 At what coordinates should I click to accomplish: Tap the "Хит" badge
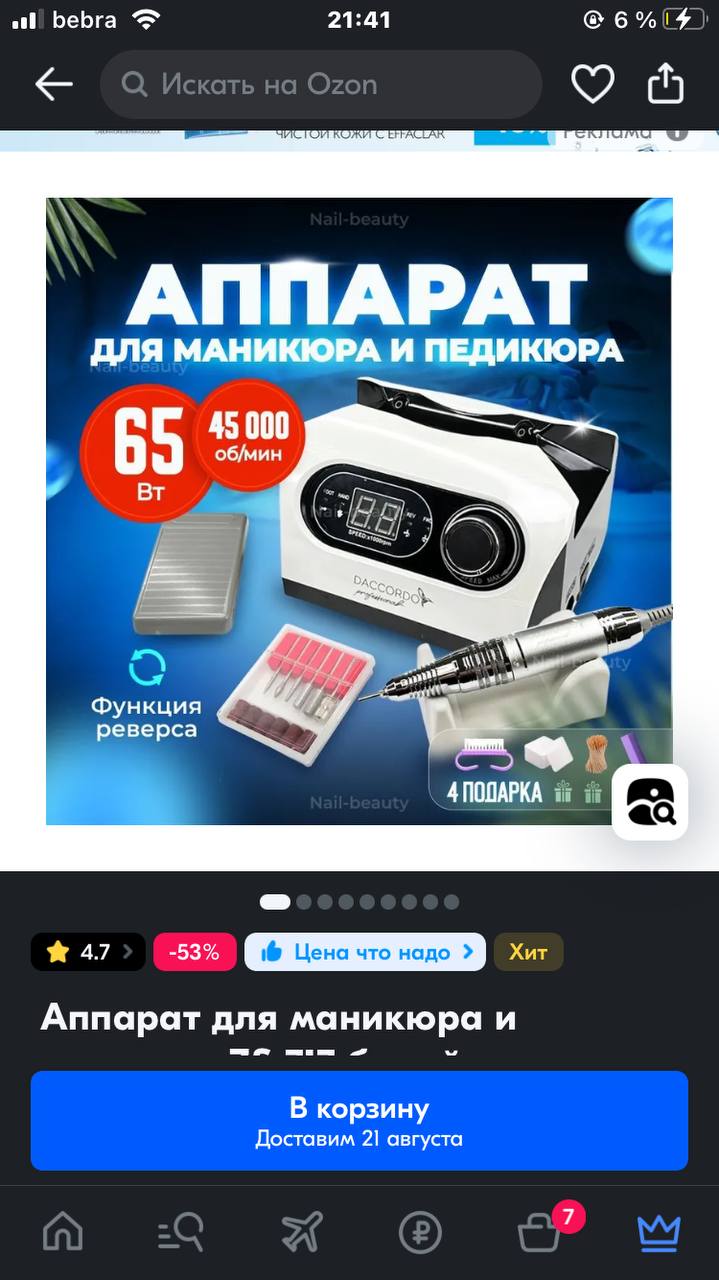click(x=528, y=952)
